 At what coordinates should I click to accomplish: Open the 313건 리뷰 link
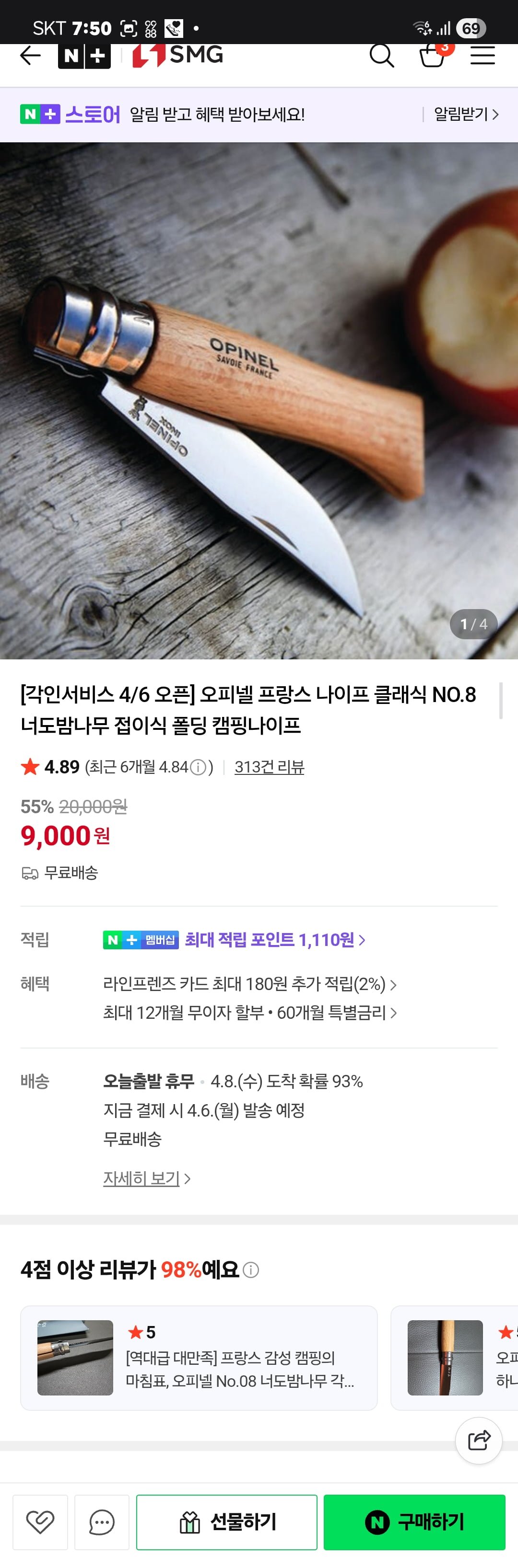[x=270, y=767]
